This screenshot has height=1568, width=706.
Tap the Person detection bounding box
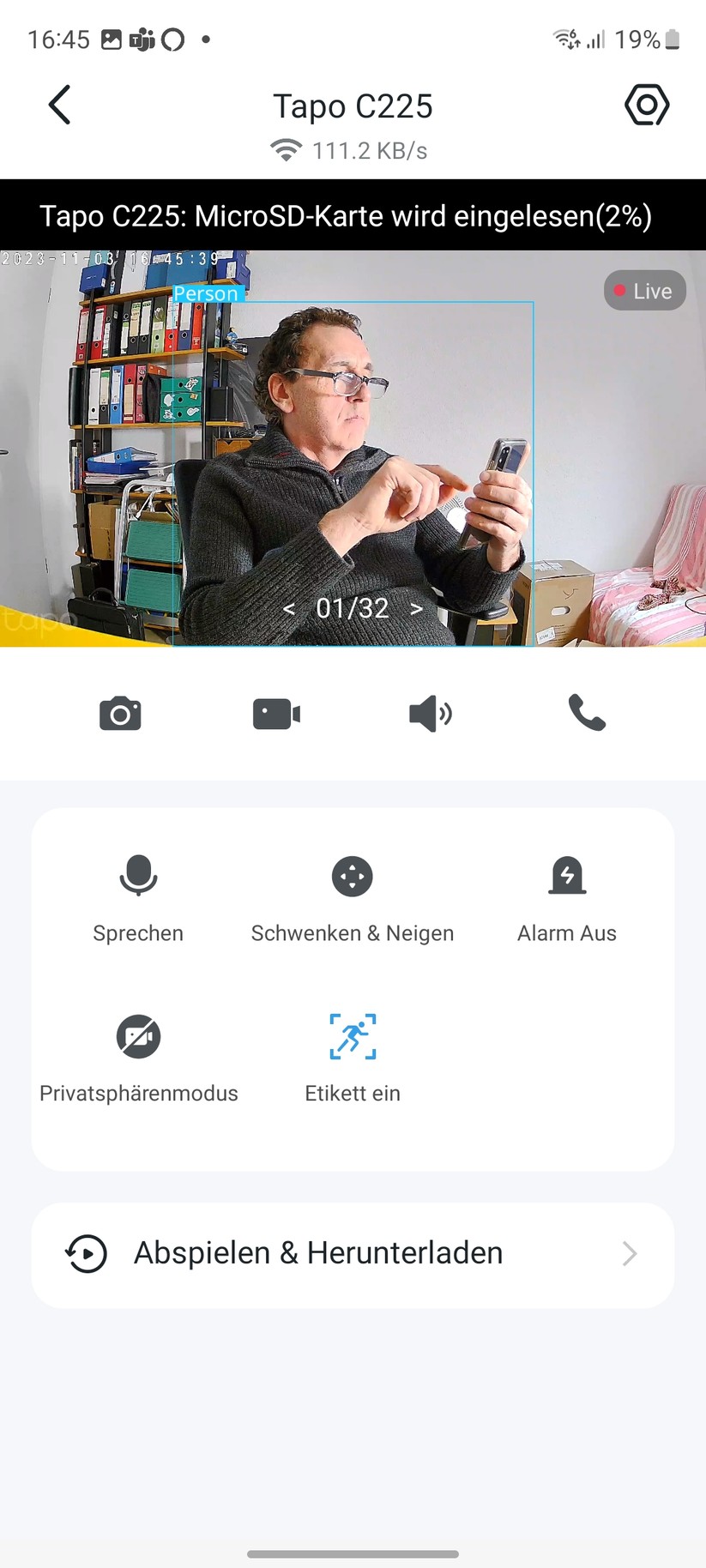pos(206,293)
